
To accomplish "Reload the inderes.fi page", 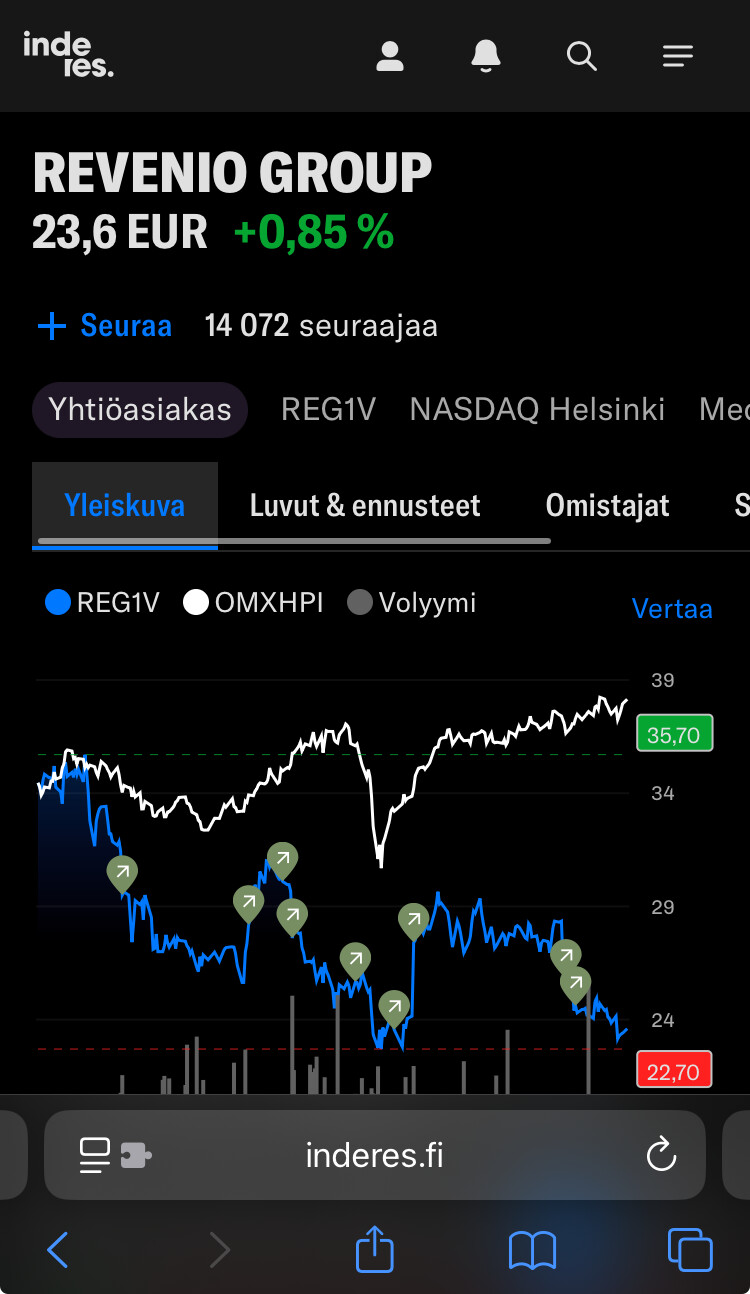I will click(661, 1155).
